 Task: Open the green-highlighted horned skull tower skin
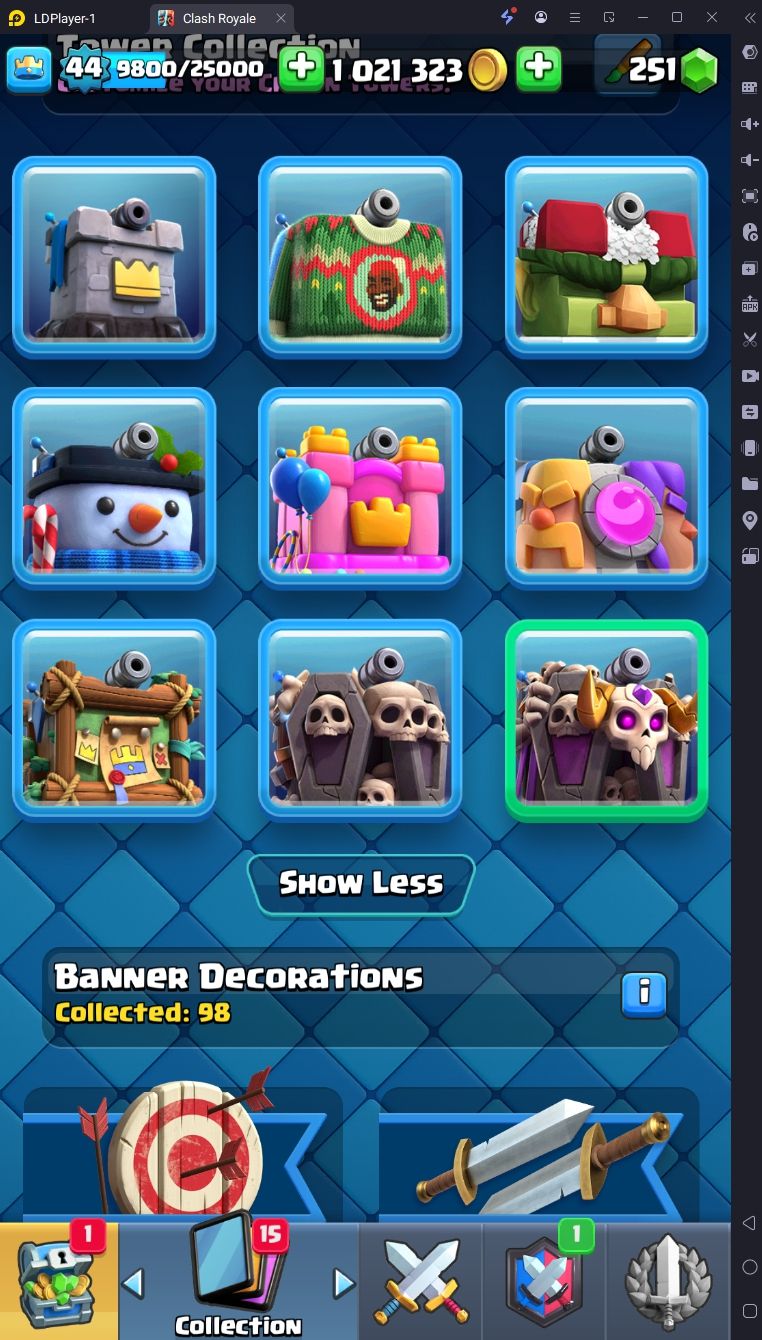coord(606,719)
